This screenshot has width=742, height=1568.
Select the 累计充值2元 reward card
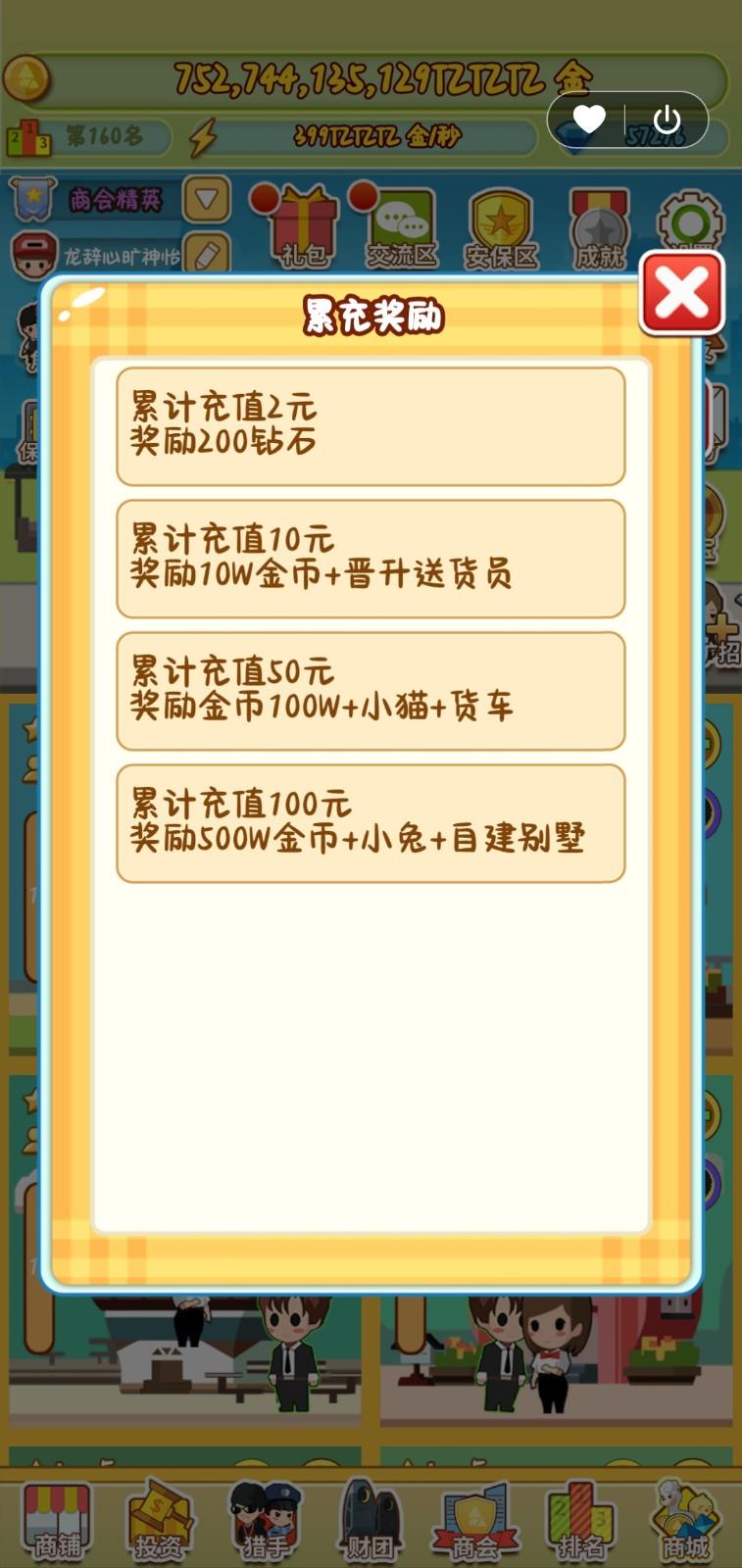371,426
